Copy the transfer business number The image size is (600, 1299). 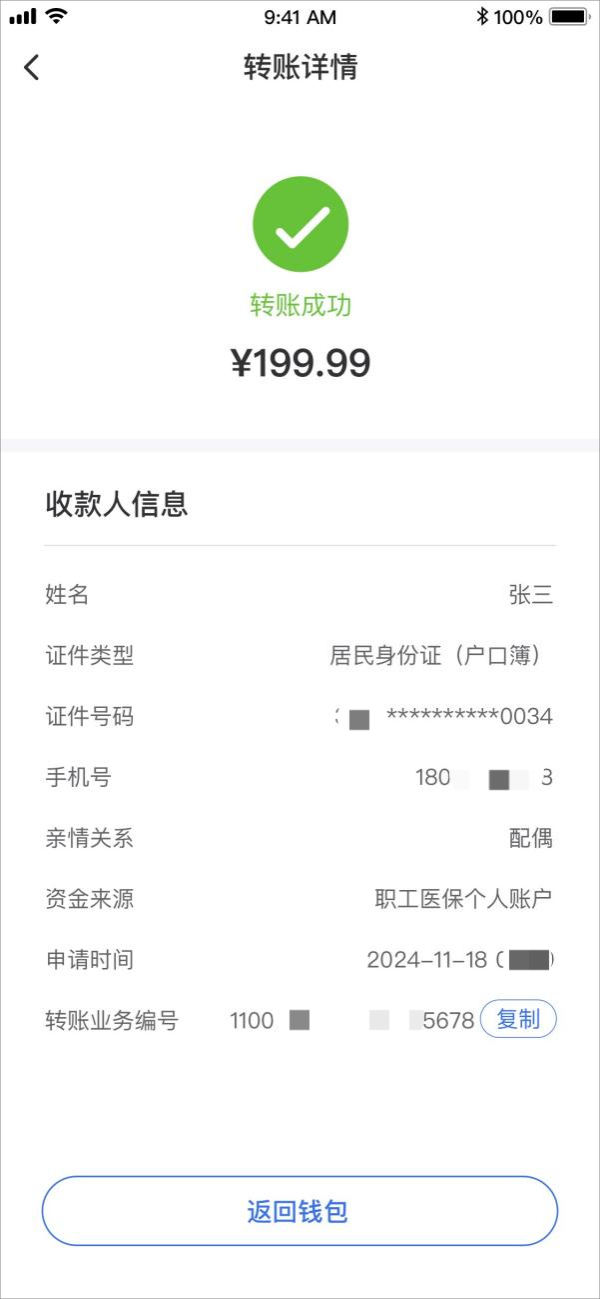tap(518, 1019)
